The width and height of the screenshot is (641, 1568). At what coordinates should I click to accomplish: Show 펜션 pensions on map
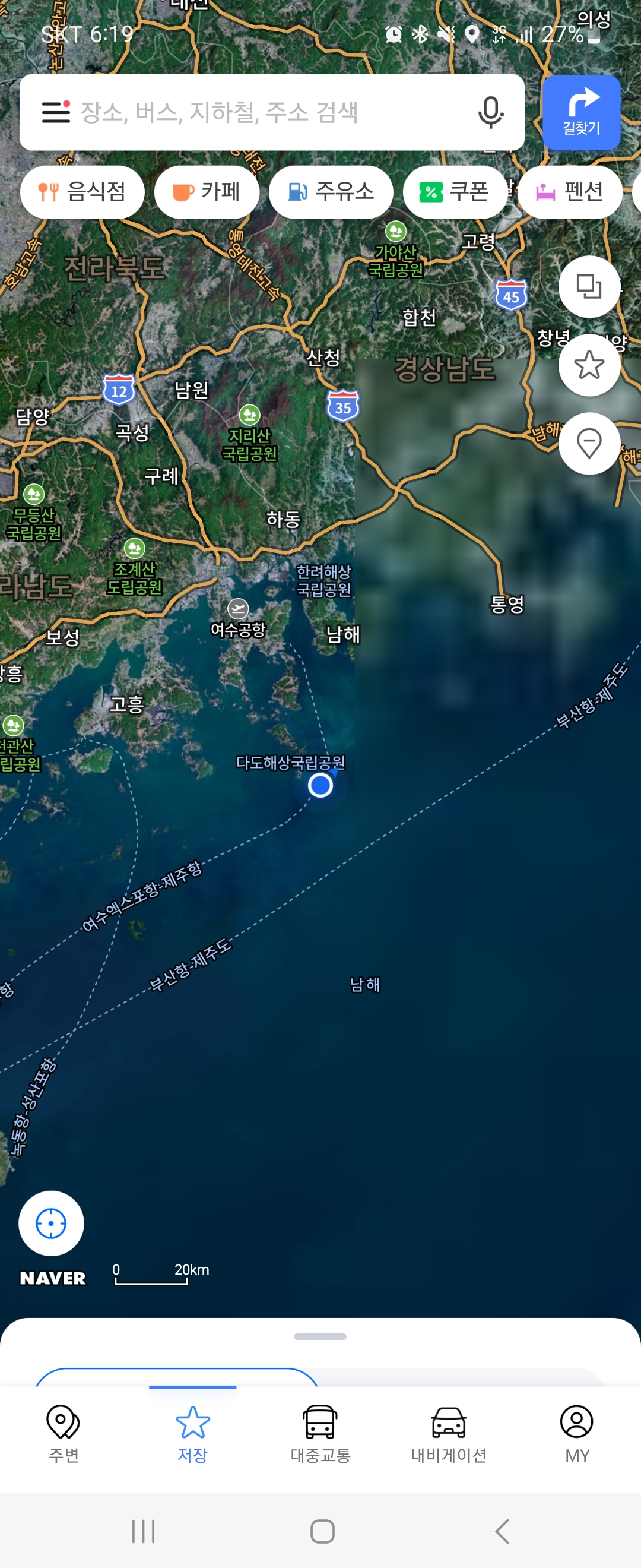click(x=569, y=192)
